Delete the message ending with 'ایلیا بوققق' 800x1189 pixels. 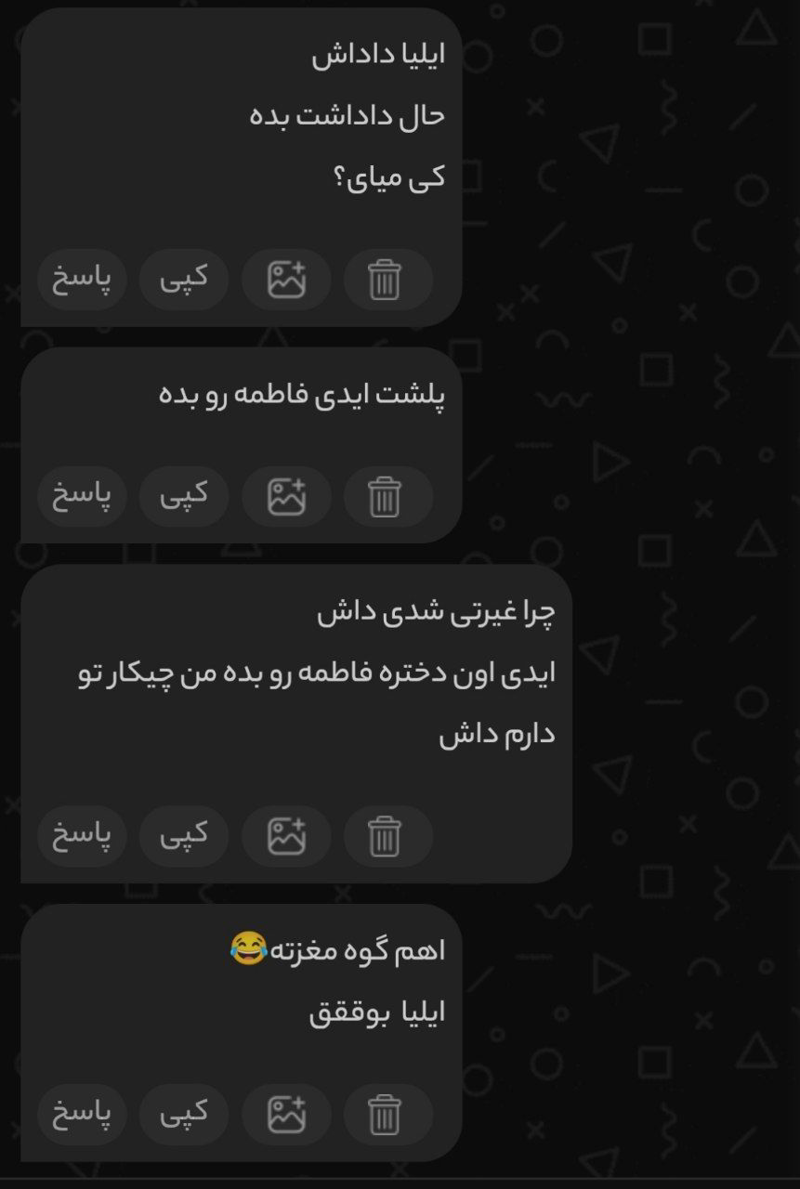coord(385,1114)
